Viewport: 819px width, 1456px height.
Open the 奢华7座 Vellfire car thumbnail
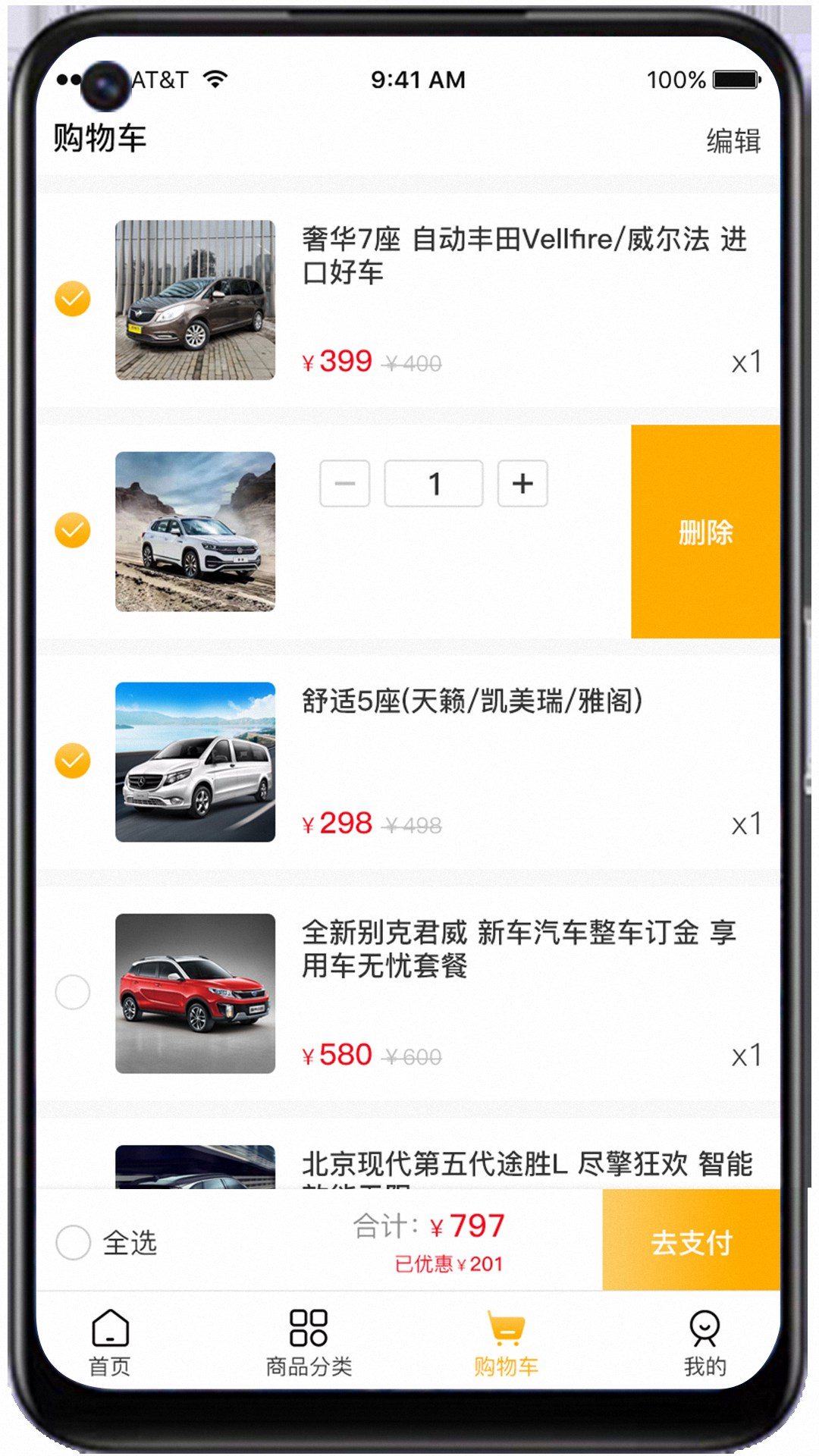coord(195,300)
